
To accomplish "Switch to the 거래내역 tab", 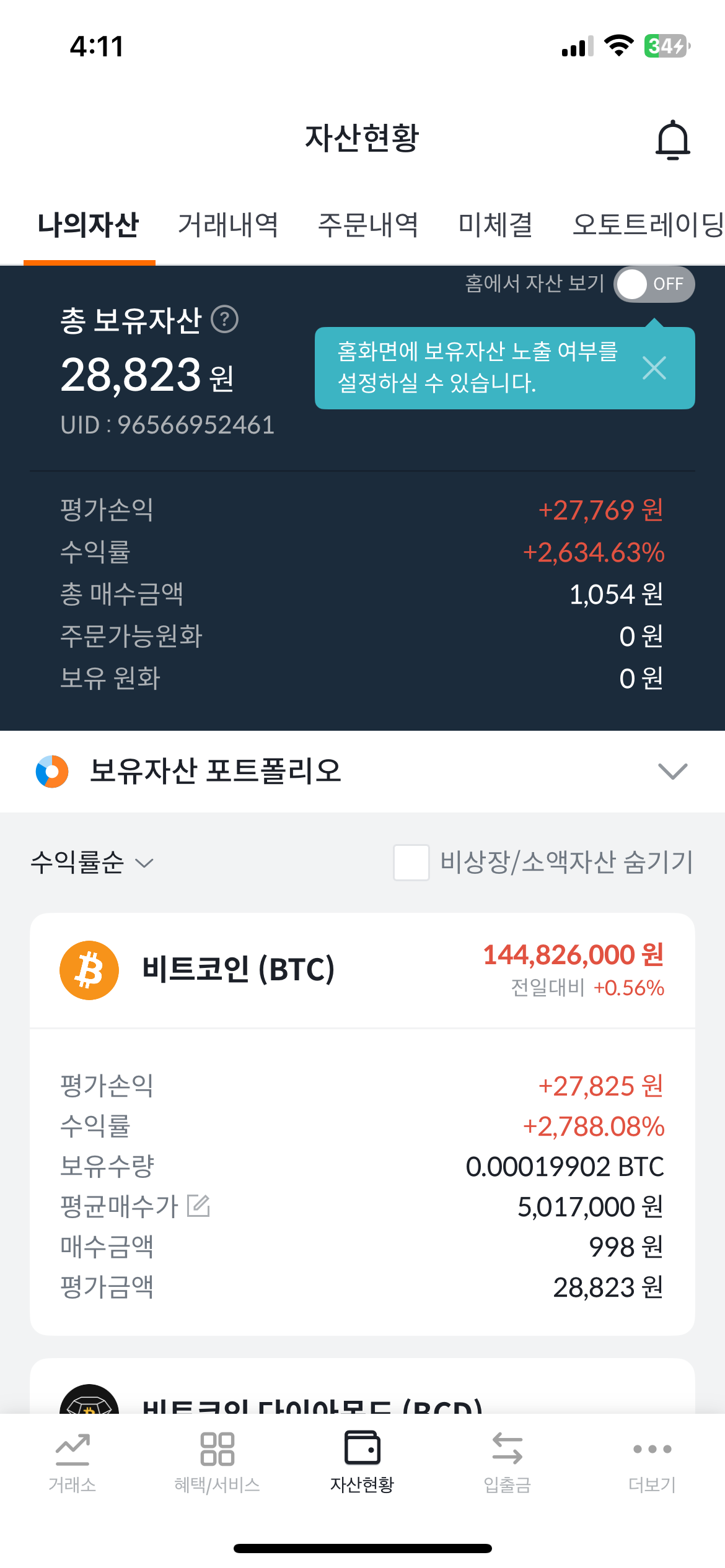I will [x=228, y=225].
